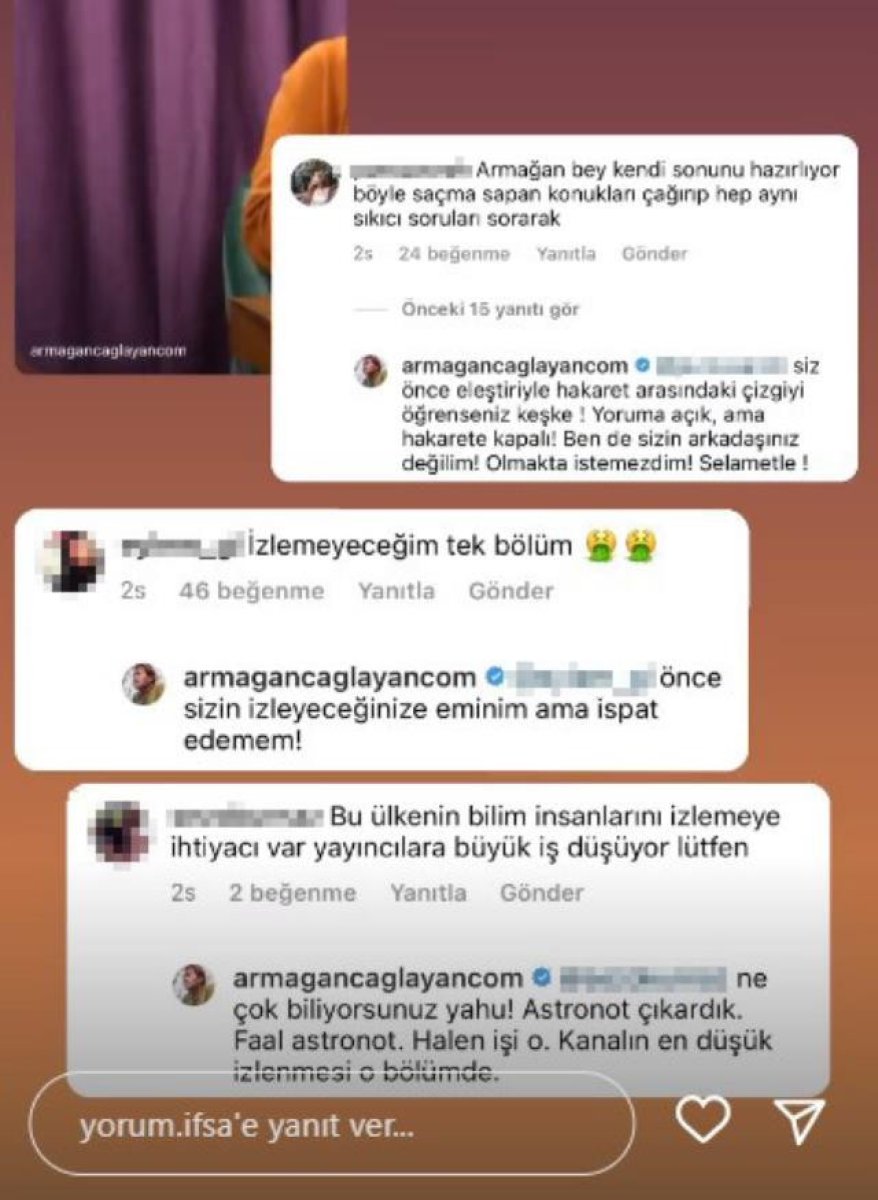
Task: Tap the reply field for yorum.ifsa
Action: 330,1125
